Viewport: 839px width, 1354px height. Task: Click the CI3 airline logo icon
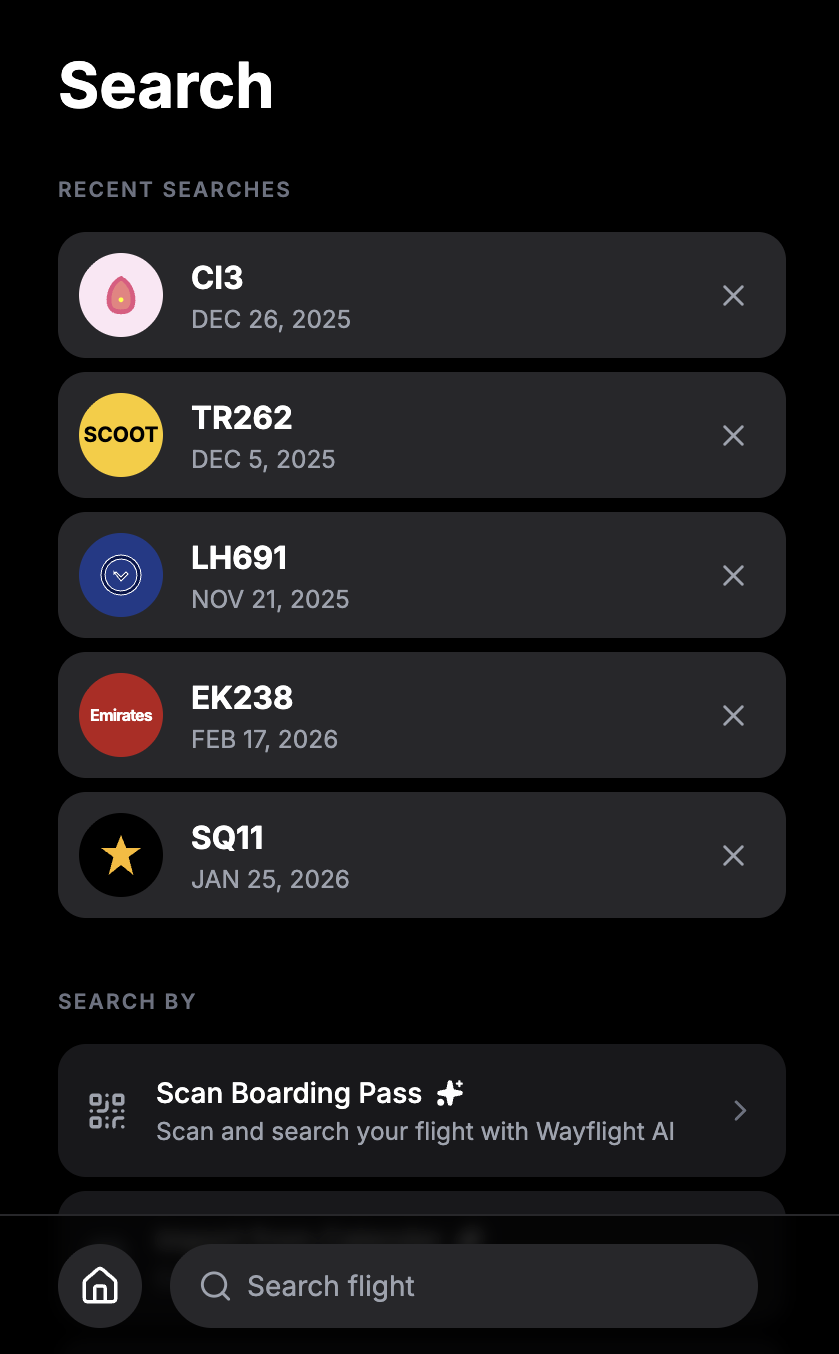(121, 295)
